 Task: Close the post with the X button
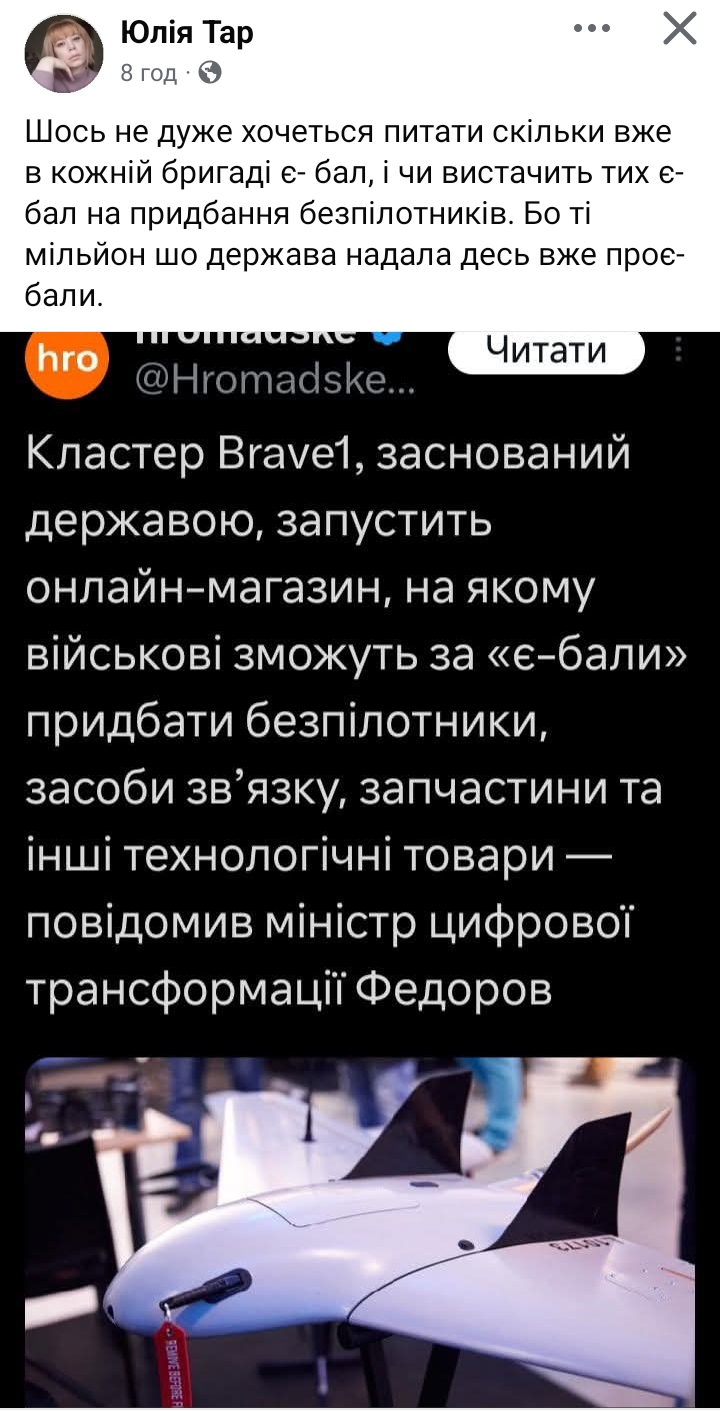pos(680,29)
